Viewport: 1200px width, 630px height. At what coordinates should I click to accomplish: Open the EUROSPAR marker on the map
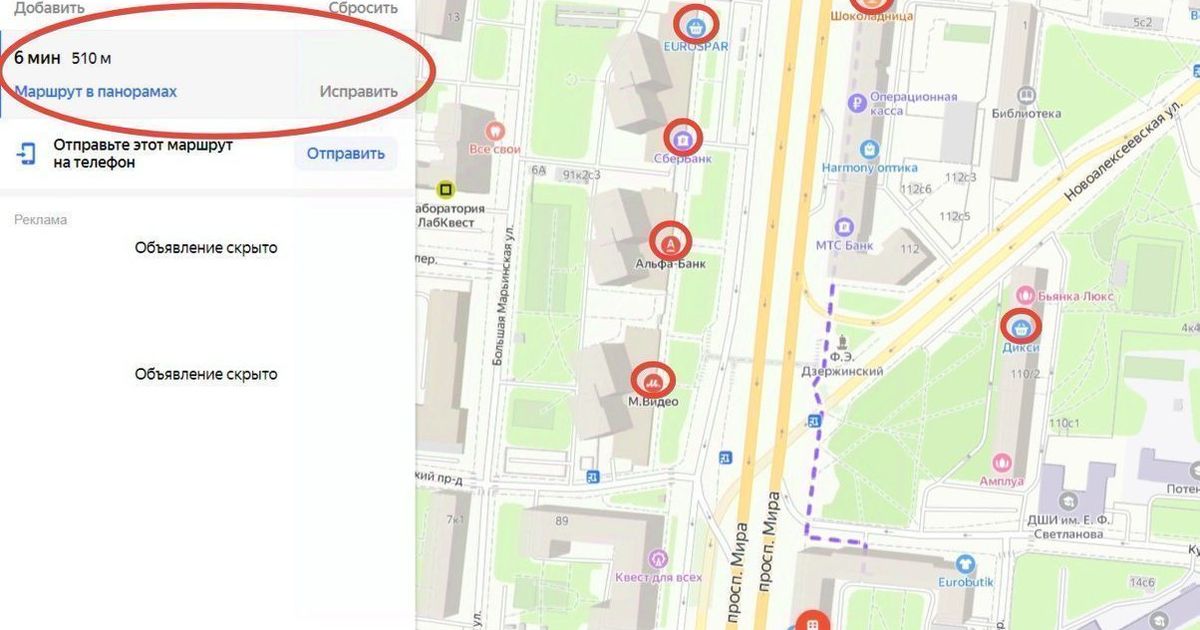[x=696, y=24]
